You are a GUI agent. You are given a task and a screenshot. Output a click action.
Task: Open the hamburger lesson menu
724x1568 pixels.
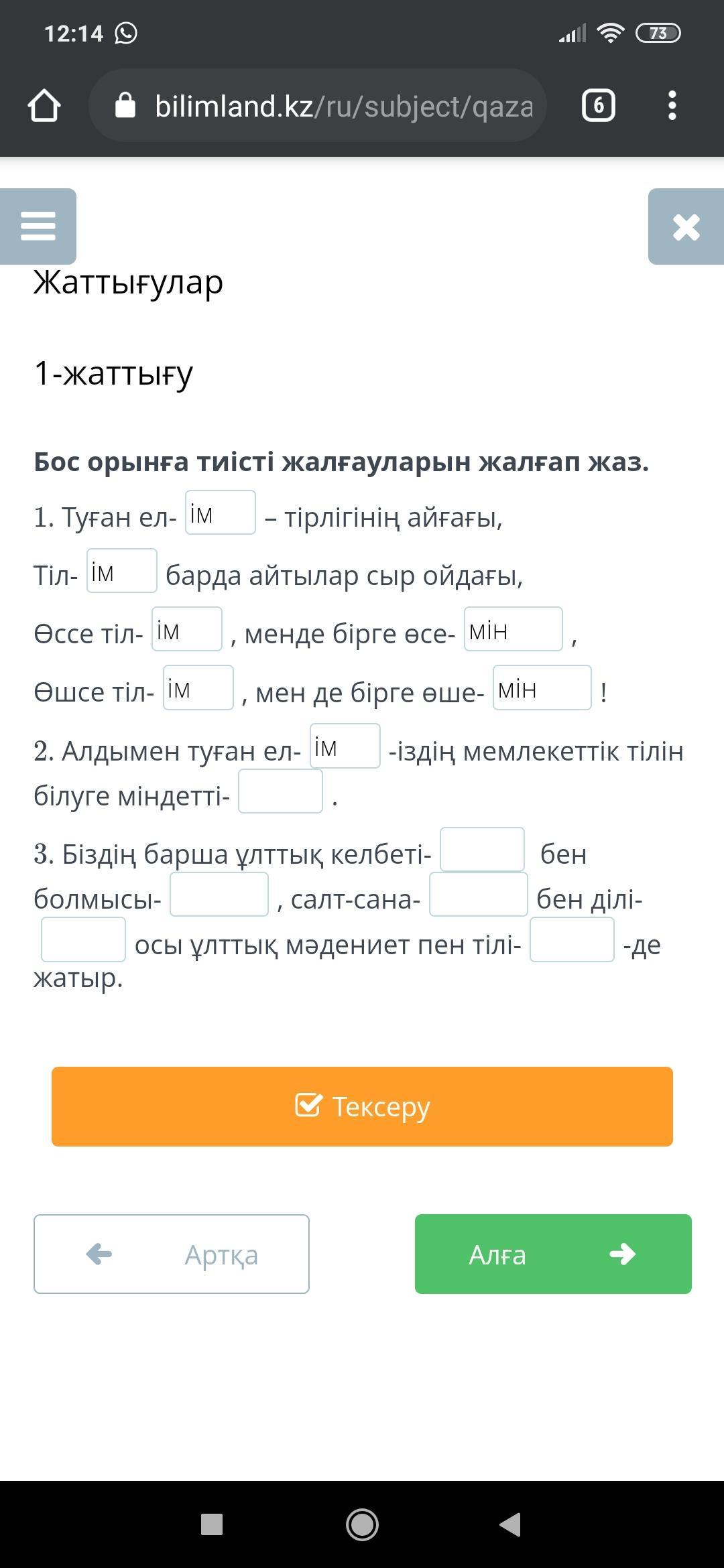(x=38, y=226)
